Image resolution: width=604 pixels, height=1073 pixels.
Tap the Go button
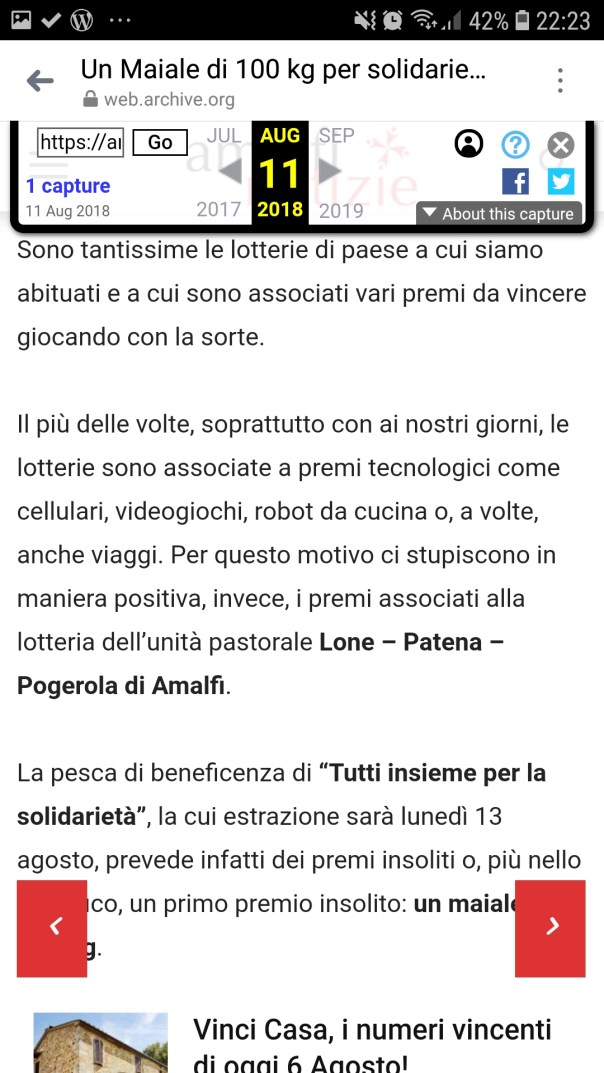(x=160, y=143)
